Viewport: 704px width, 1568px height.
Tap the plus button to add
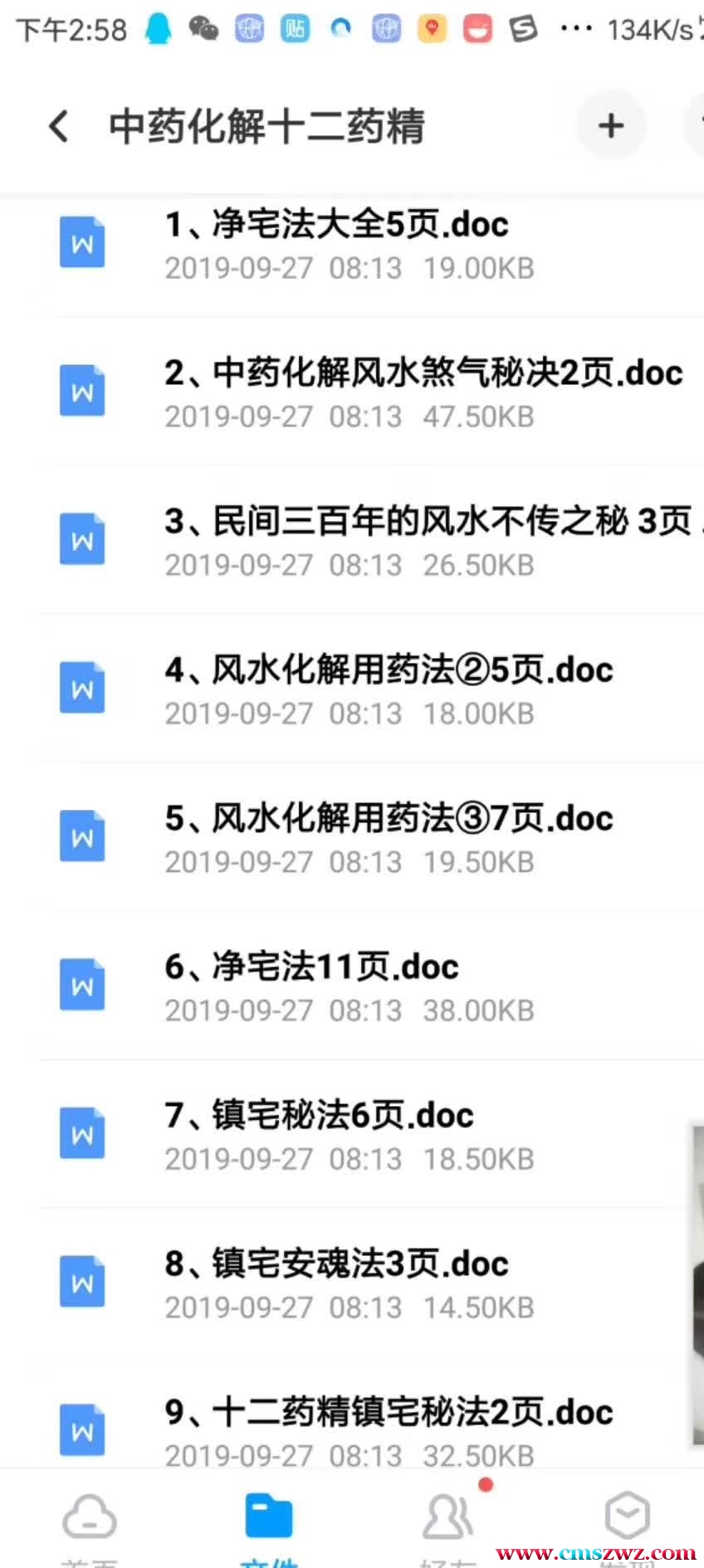click(611, 126)
